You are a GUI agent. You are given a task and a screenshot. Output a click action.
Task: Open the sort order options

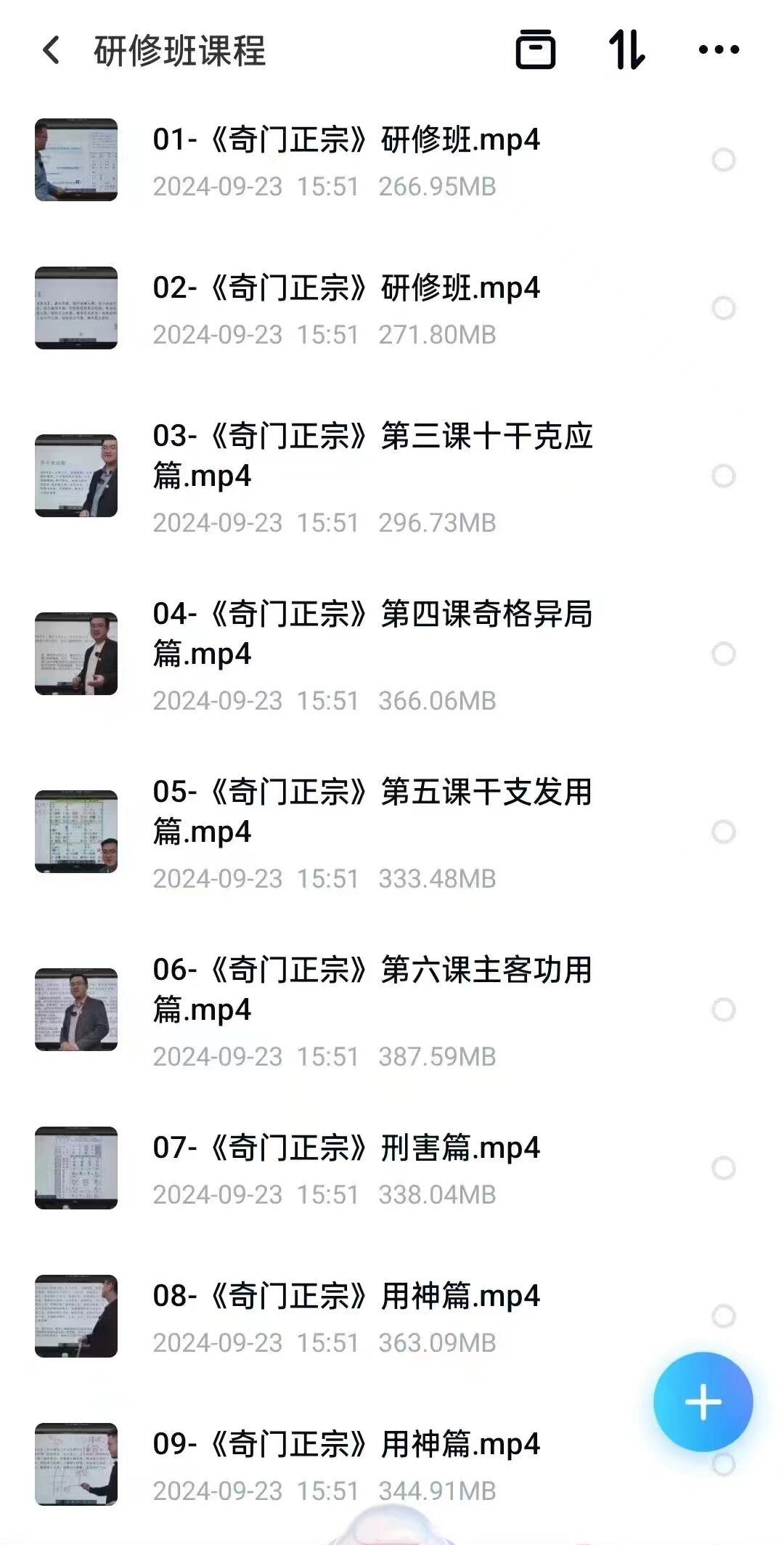tap(626, 49)
